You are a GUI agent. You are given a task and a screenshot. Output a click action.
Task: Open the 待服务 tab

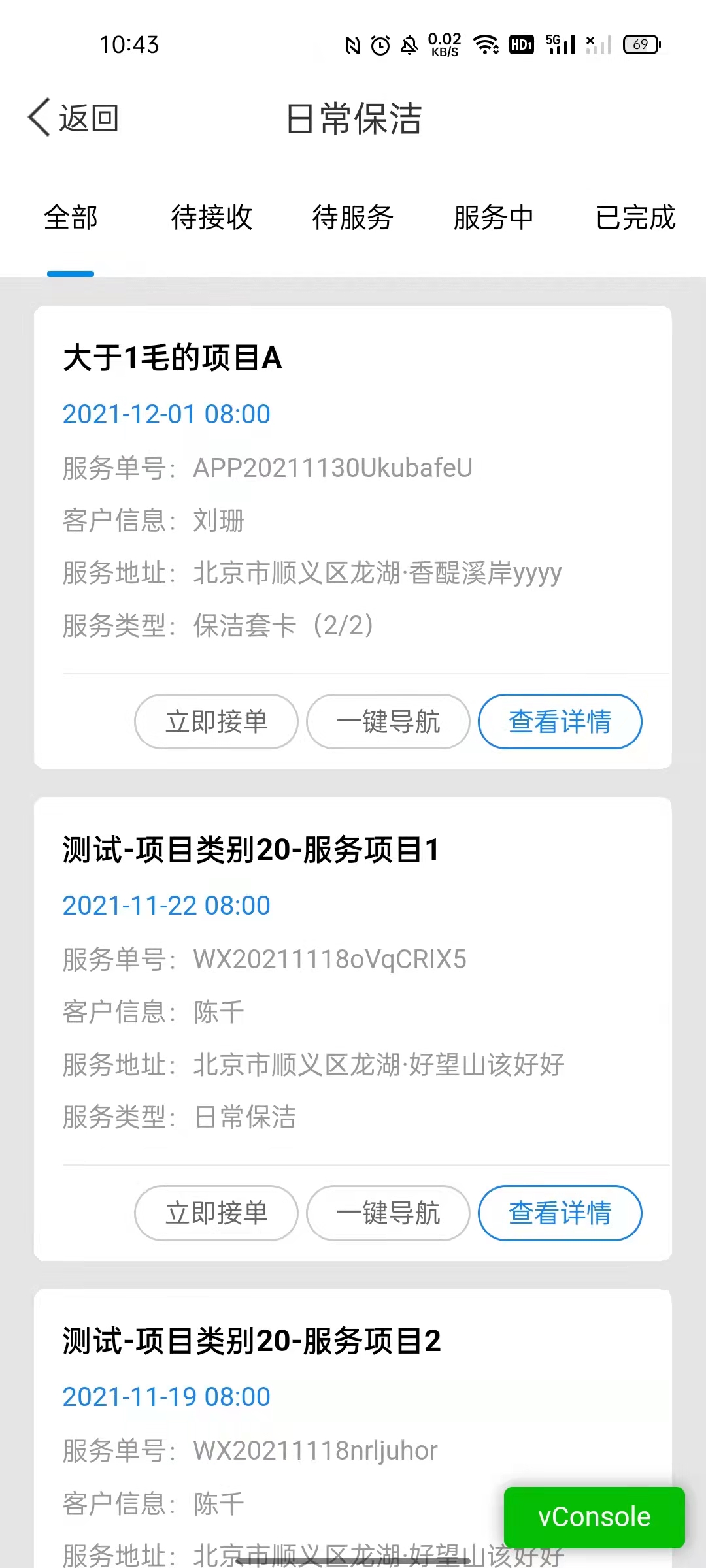pos(352,218)
